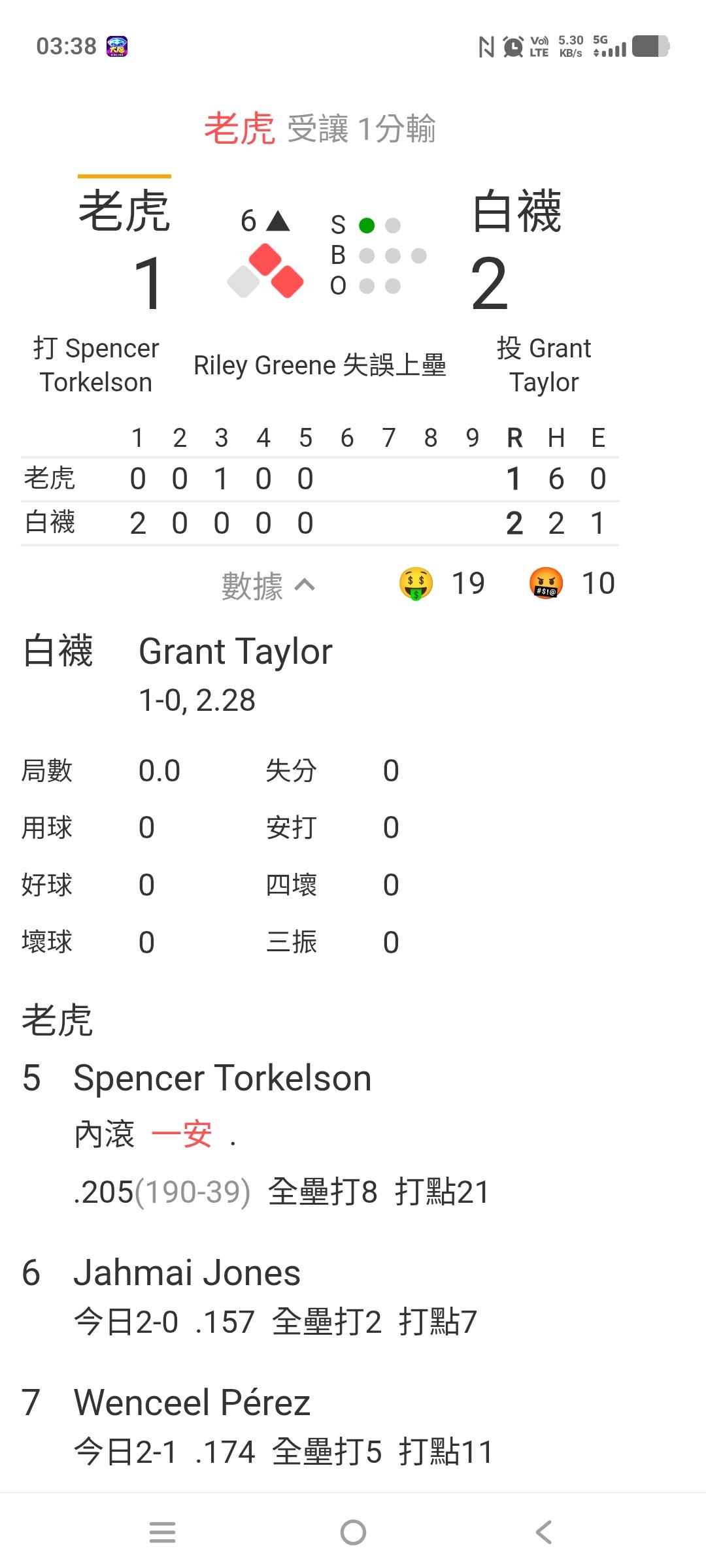Open recent apps from the navigation bar
Image resolution: width=706 pixels, height=1568 pixels.
[162, 1532]
